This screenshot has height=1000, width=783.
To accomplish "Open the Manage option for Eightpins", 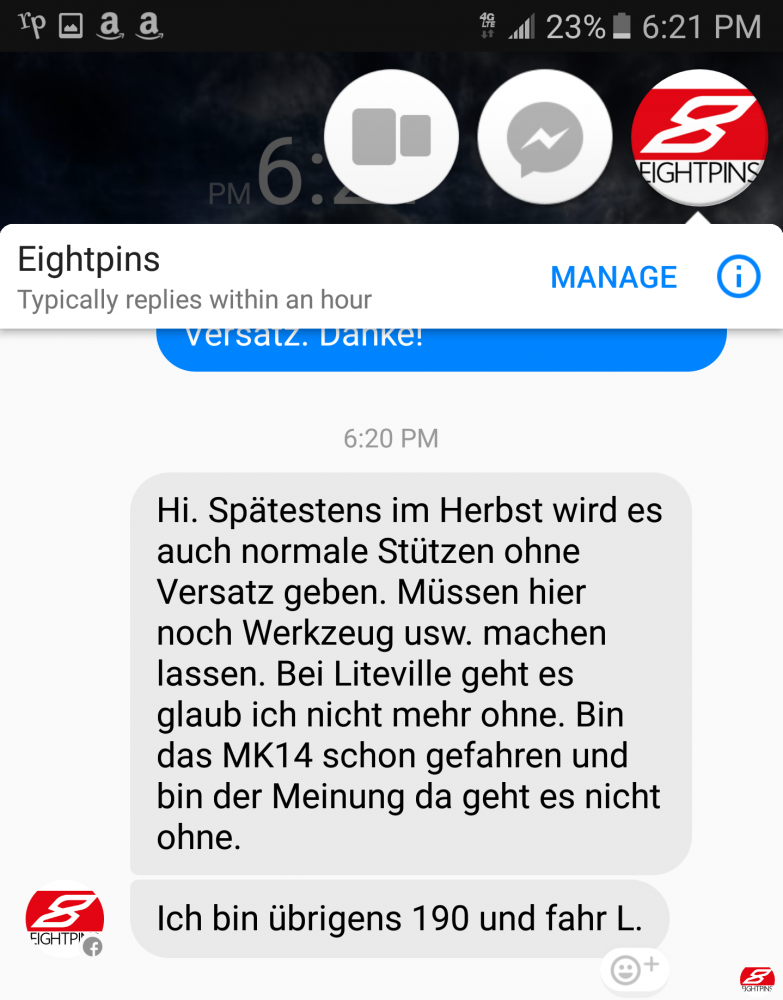I will [x=613, y=277].
